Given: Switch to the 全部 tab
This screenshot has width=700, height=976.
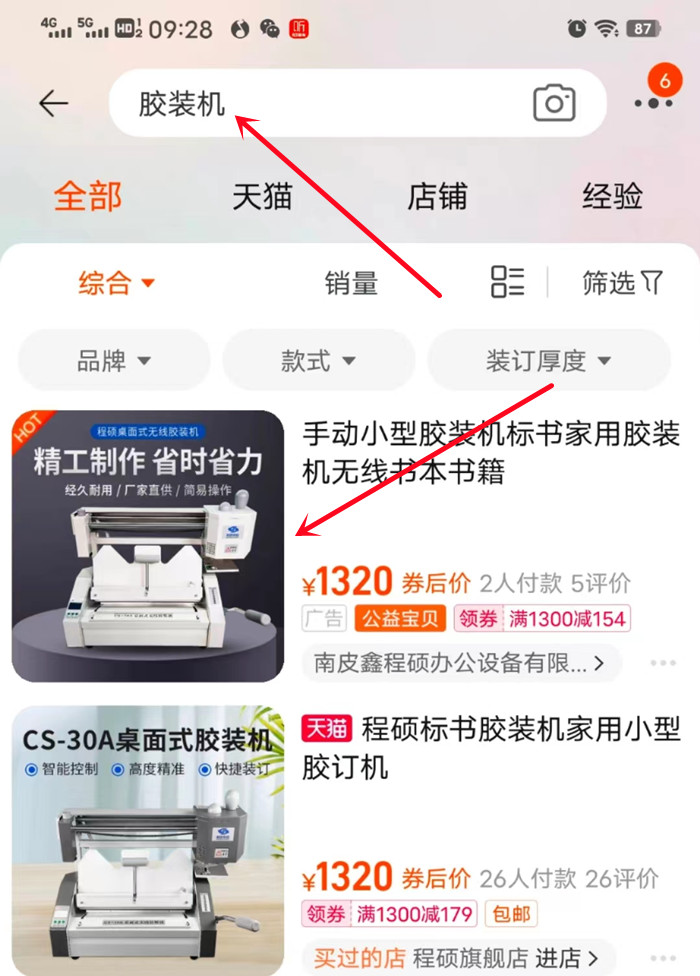Looking at the screenshot, I should [x=88, y=196].
